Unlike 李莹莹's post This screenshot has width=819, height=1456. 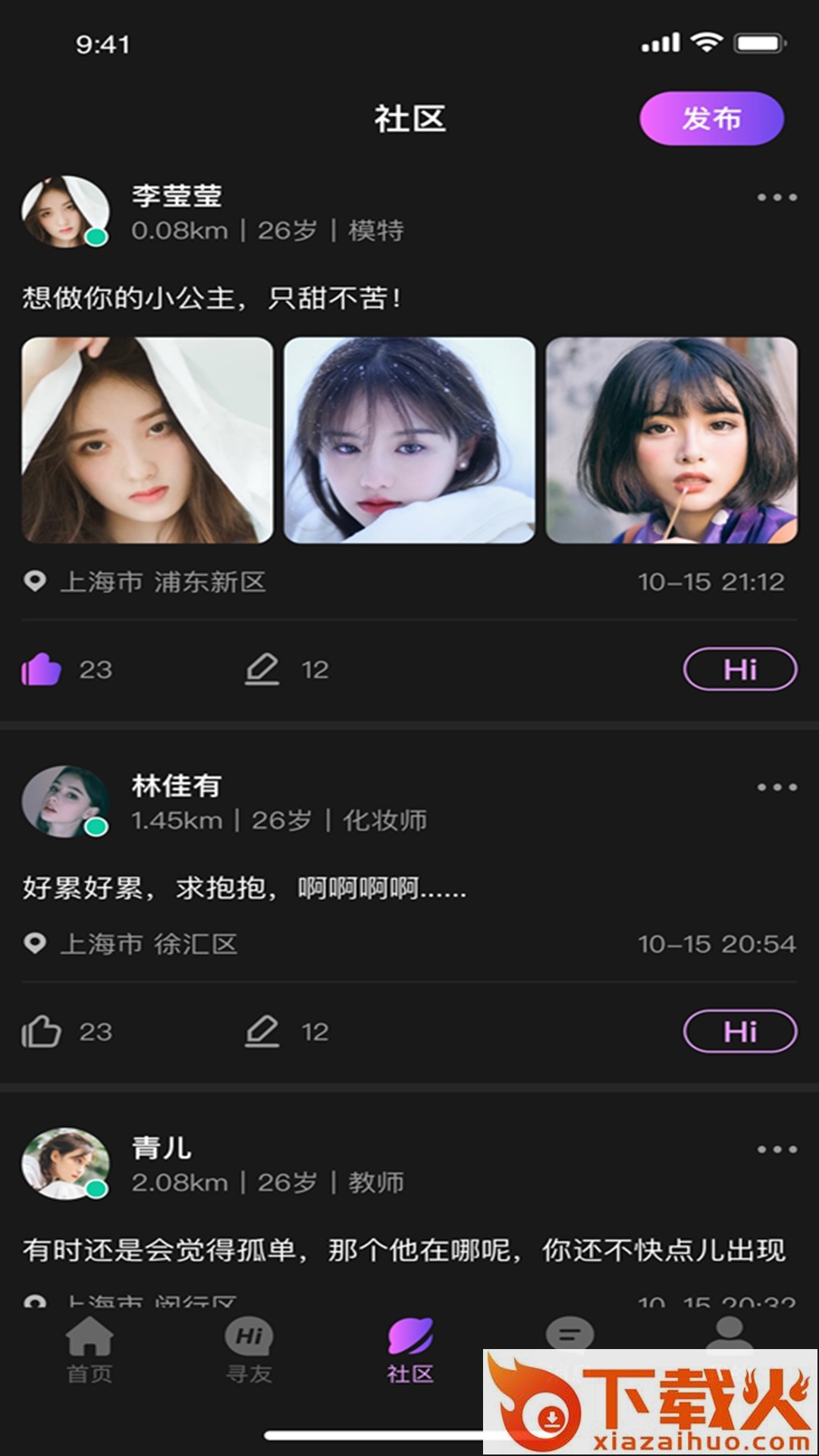click(42, 670)
